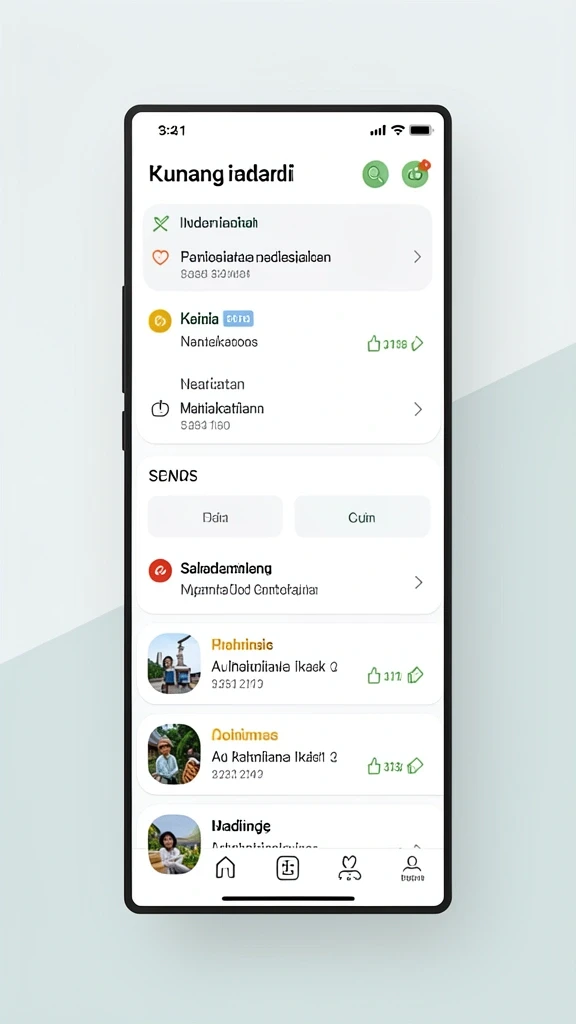Open the green icon with the red badge
The width and height of the screenshot is (576, 1024).
(415, 174)
